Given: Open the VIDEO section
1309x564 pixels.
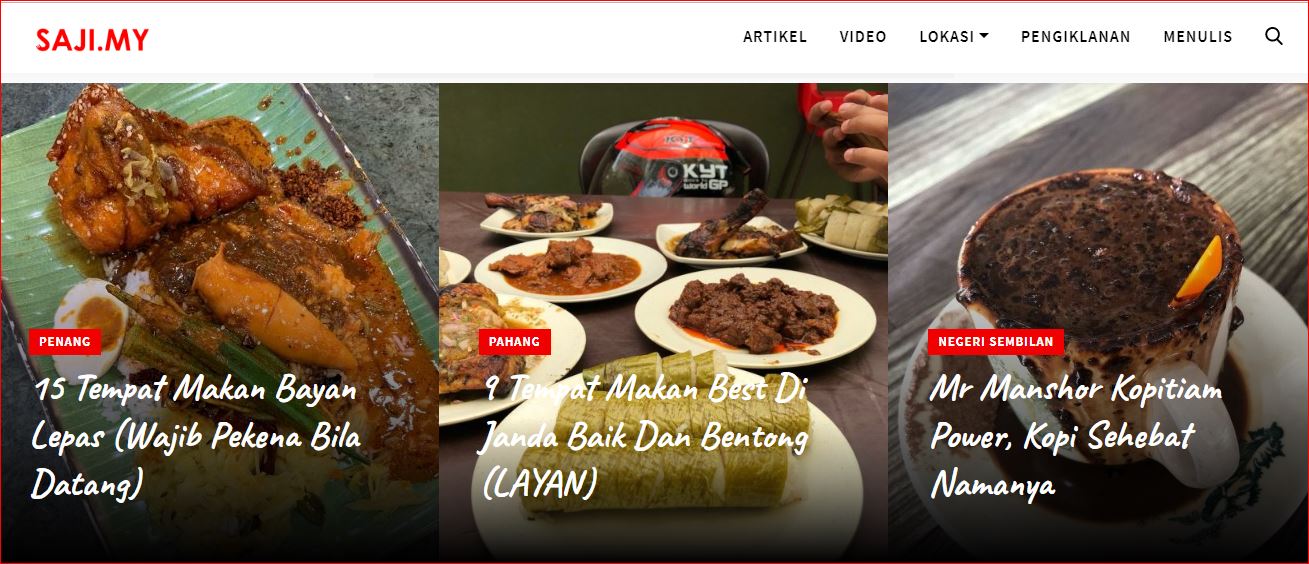Looking at the screenshot, I should (x=862, y=37).
